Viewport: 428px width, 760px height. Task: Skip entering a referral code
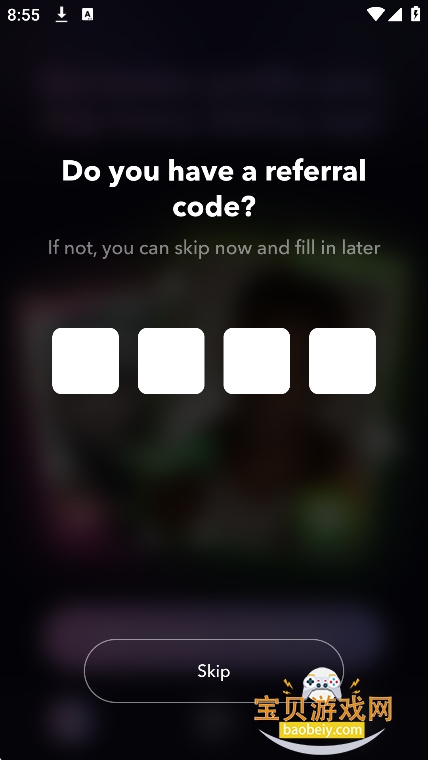[214, 671]
